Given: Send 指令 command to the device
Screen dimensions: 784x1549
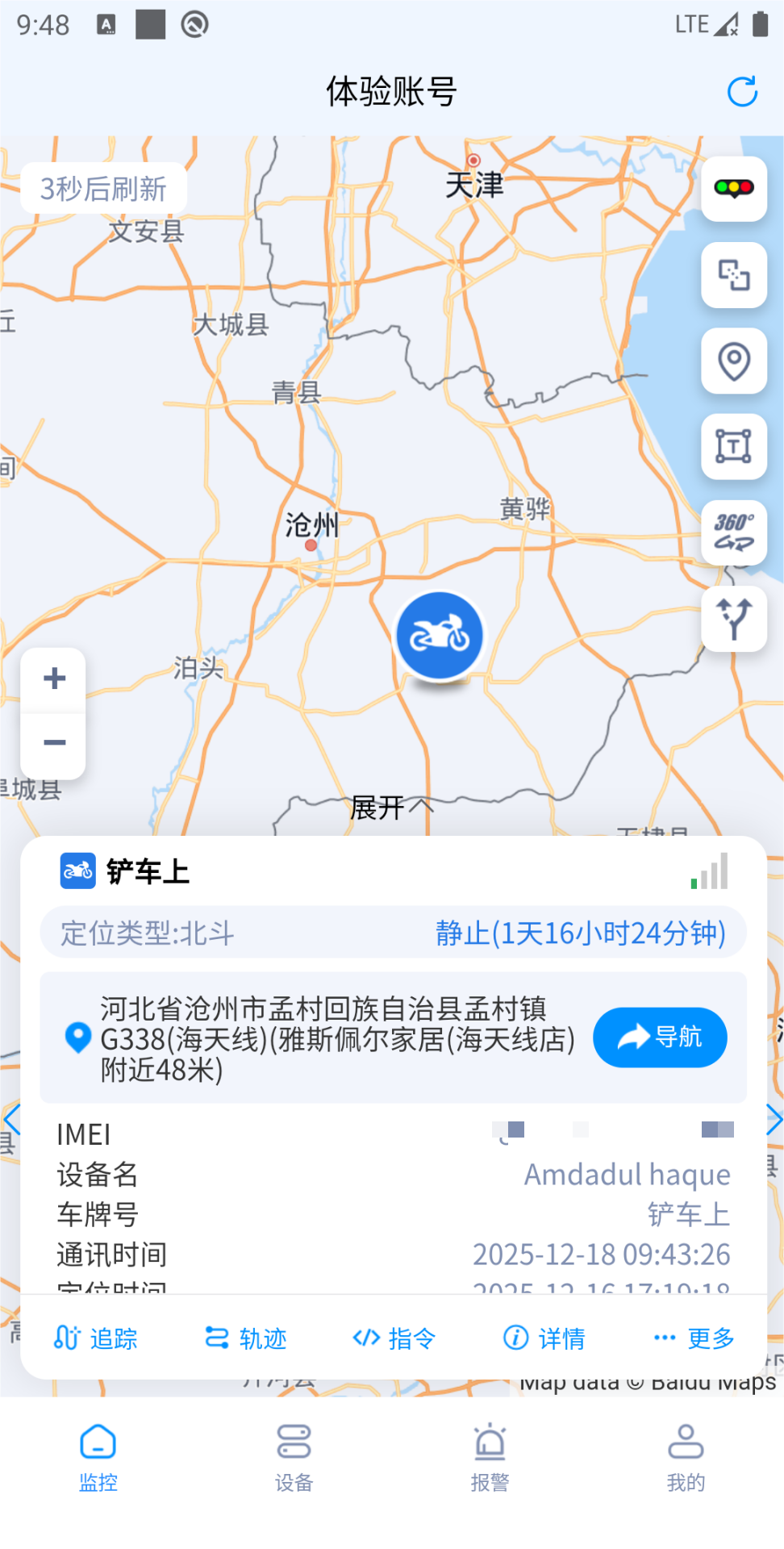Looking at the screenshot, I should click(x=394, y=1338).
